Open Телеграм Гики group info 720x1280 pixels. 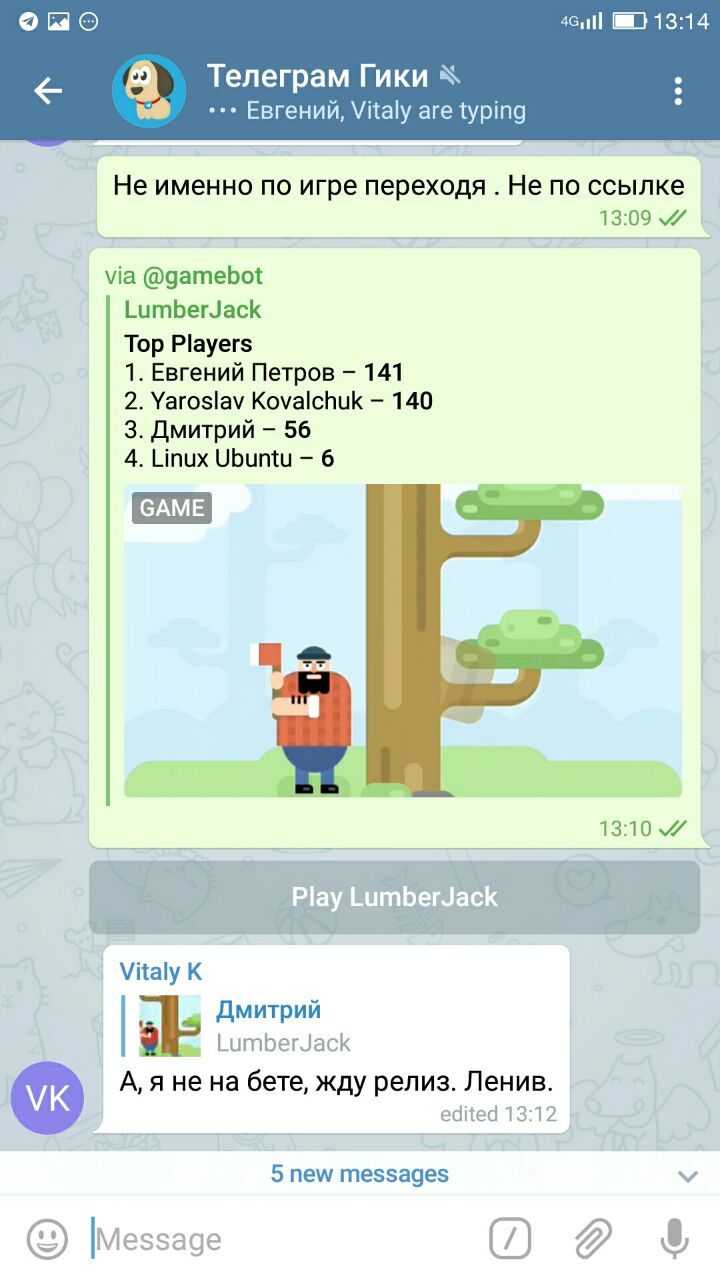[330, 90]
